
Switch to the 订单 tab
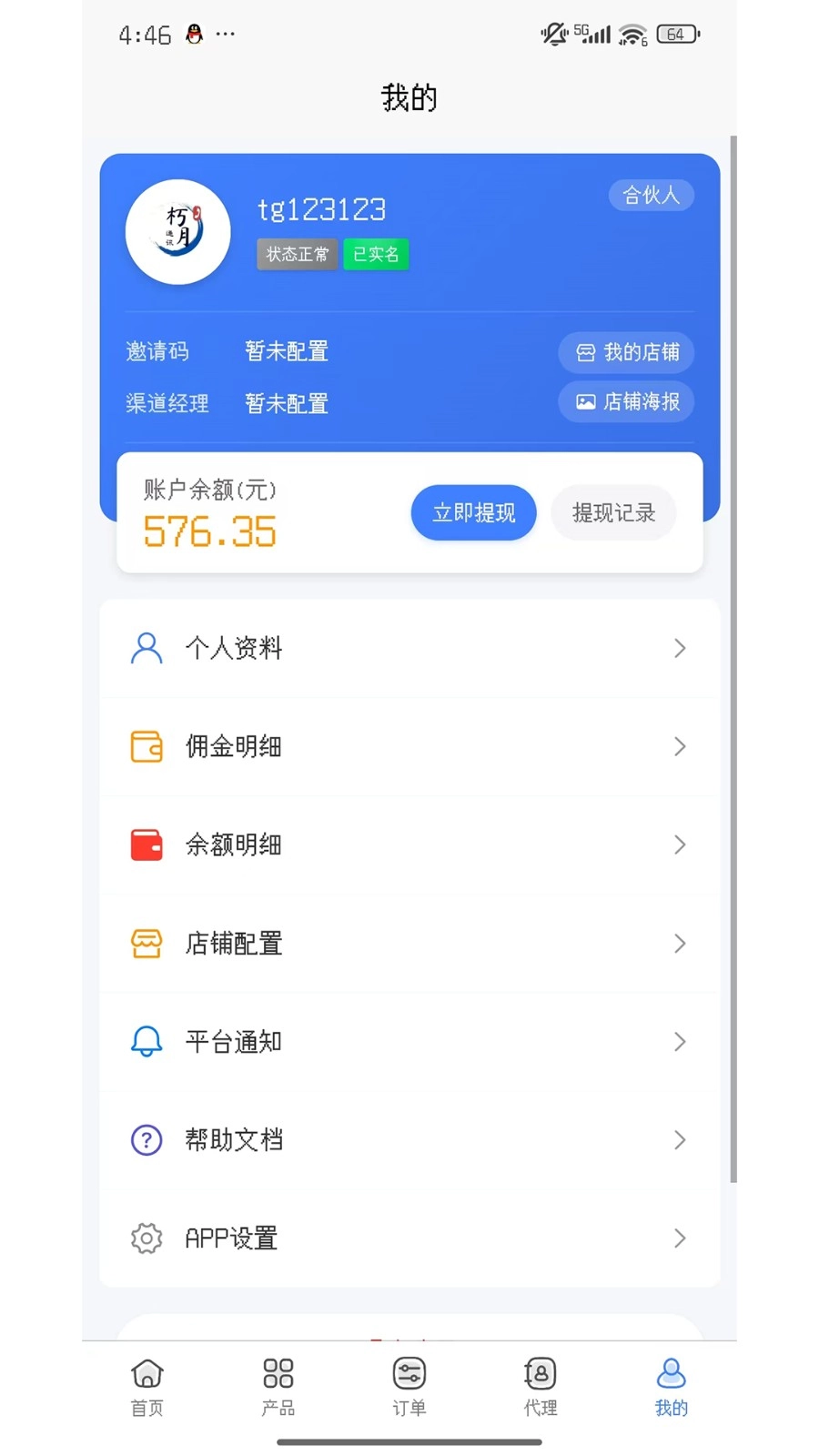pos(408,1385)
